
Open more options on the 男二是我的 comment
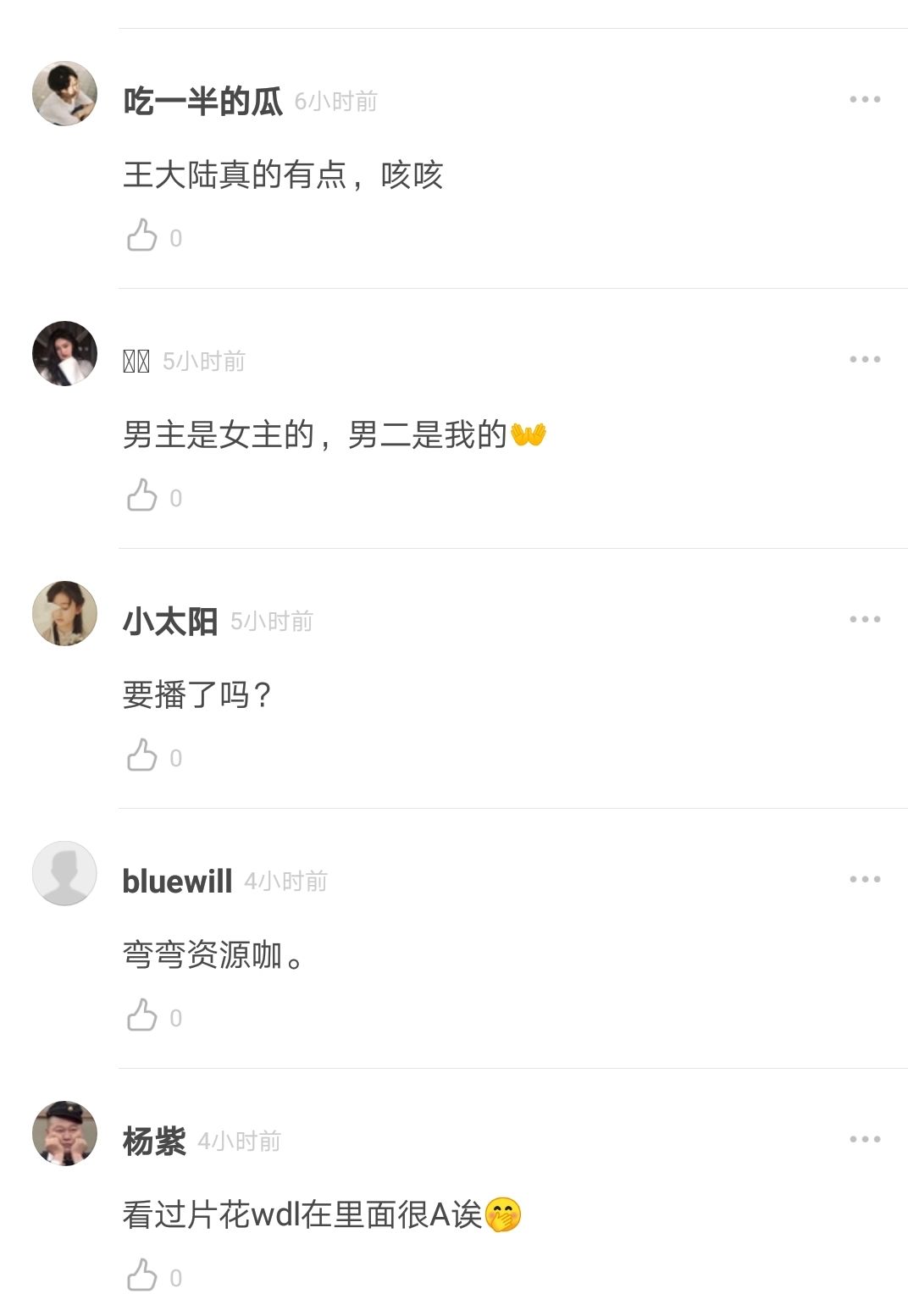[x=865, y=360]
